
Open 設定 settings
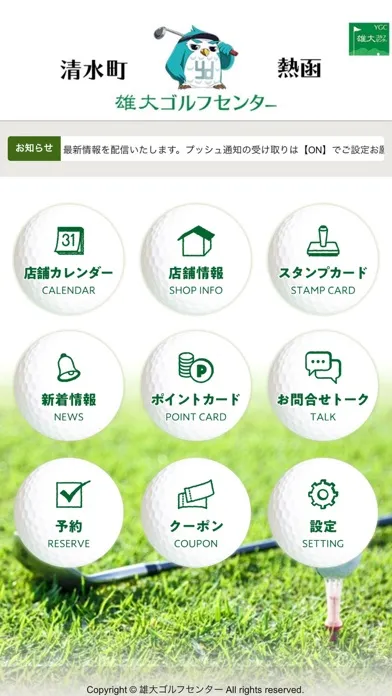pos(323,513)
